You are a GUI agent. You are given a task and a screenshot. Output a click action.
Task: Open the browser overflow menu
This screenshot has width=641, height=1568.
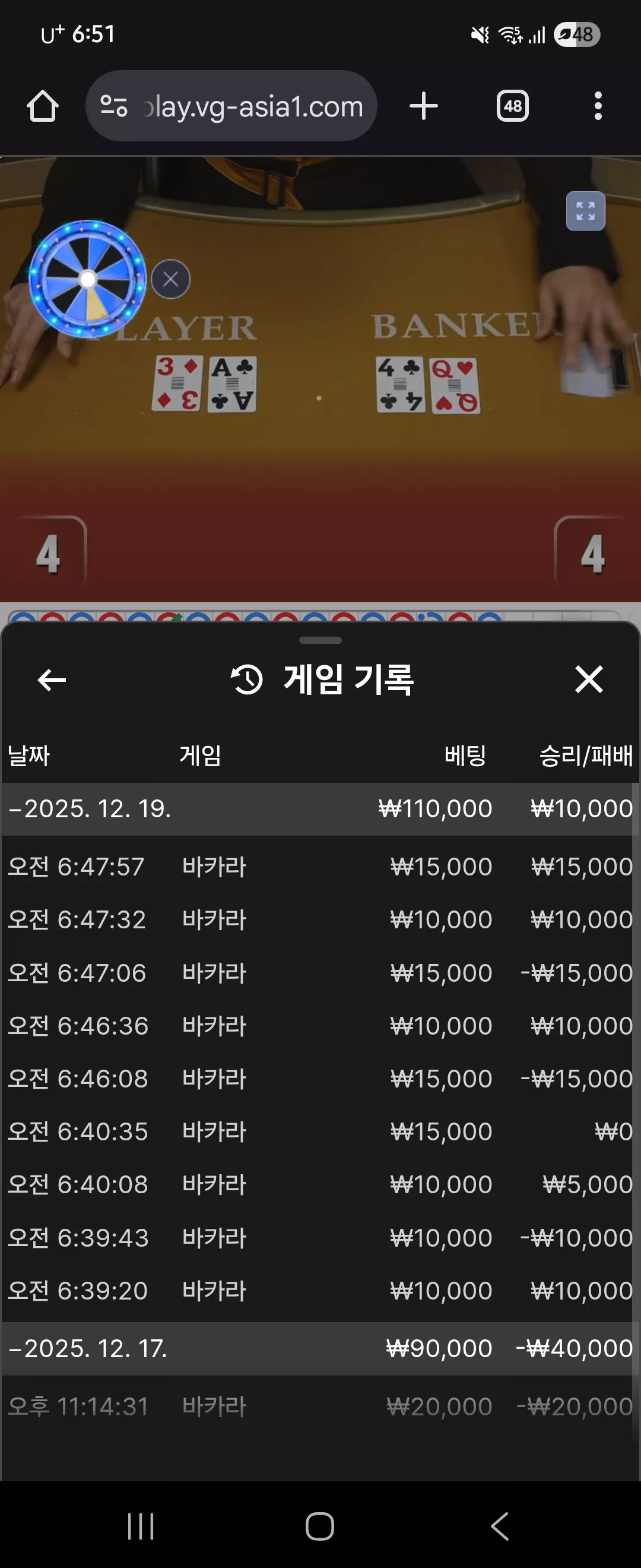click(598, 106)
